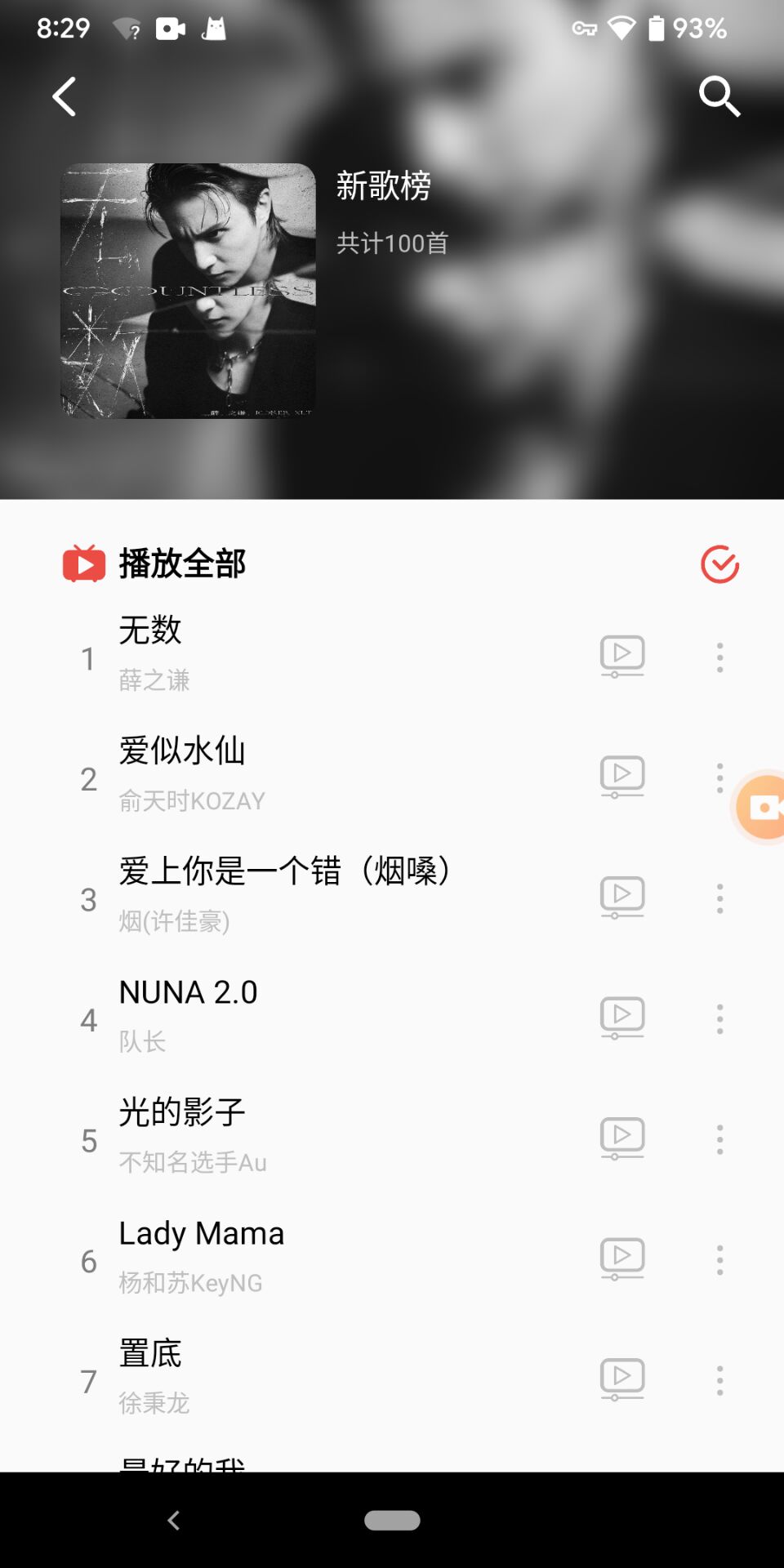
Task: Open the search magnifier icon
Action: 719,97
